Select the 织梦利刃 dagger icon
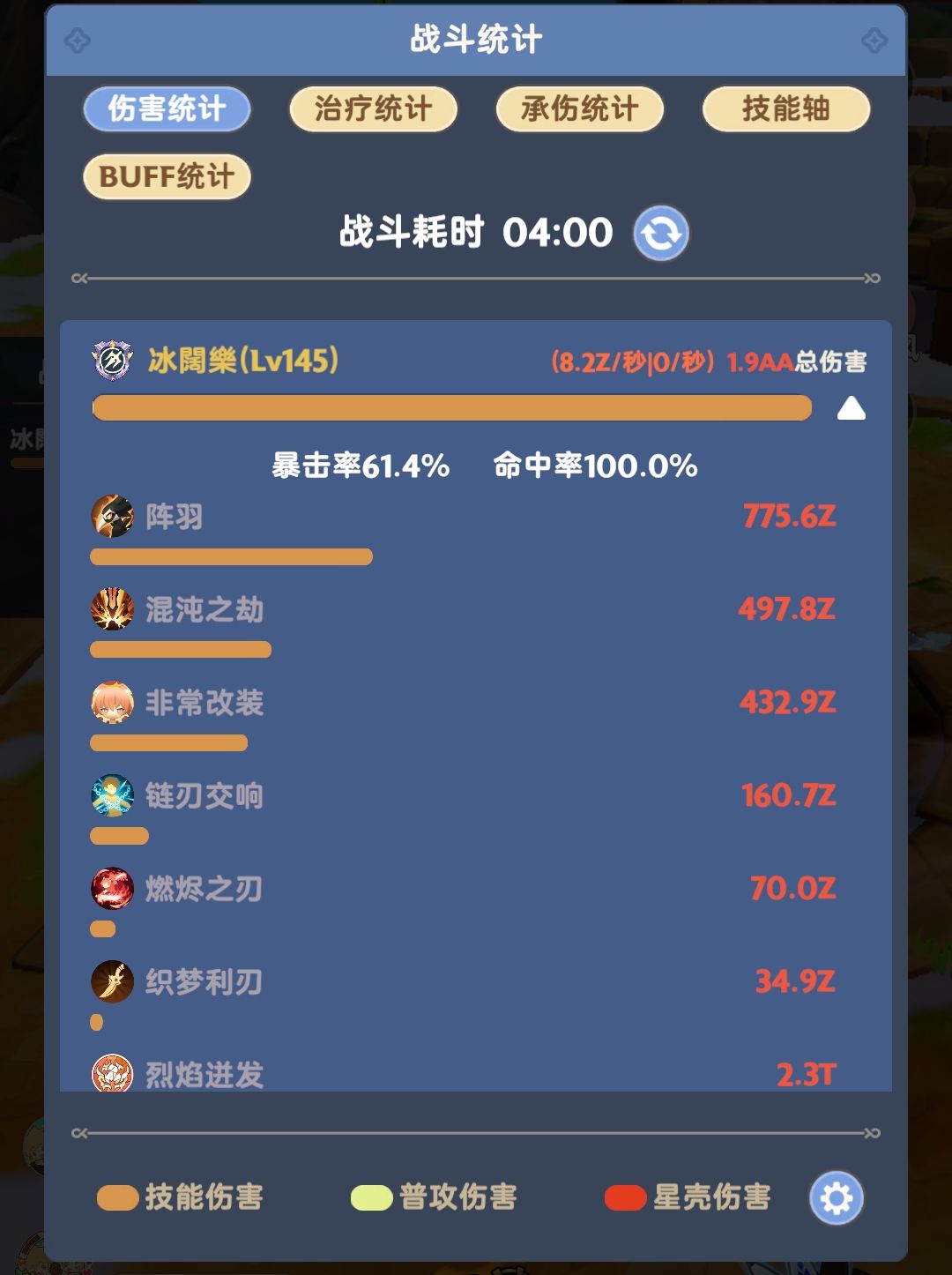 coord(111,980)
